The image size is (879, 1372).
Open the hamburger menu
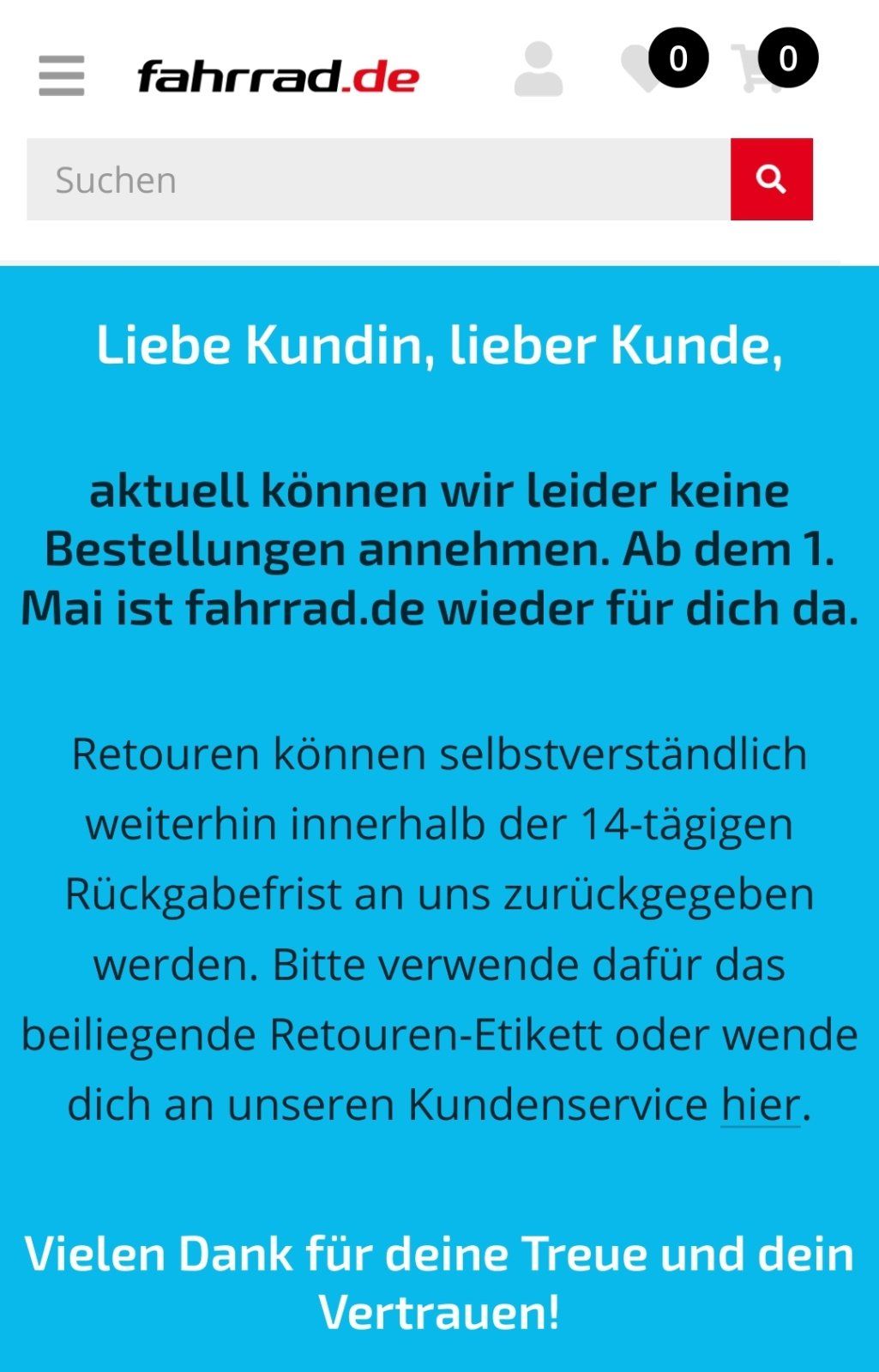point(62,75)
